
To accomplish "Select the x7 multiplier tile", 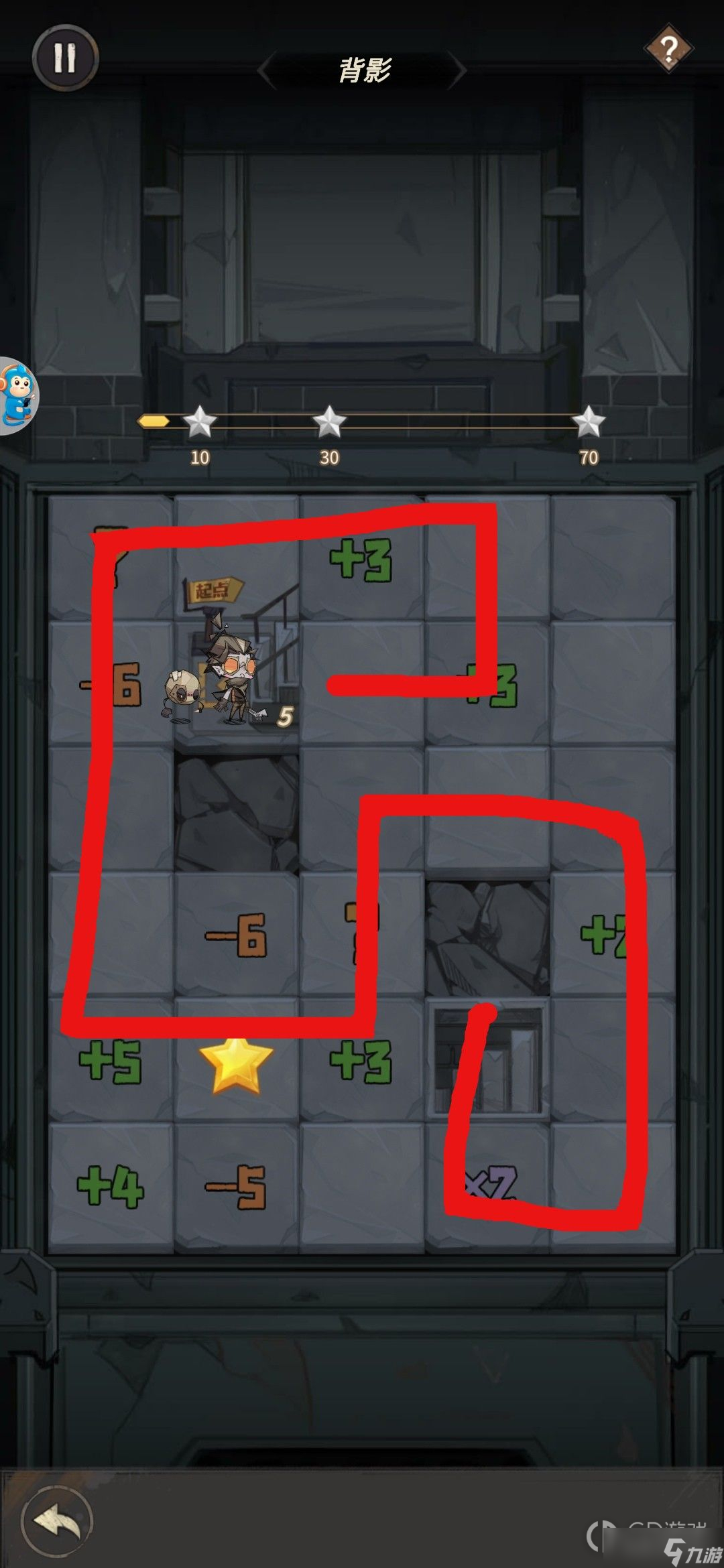I will [x=488, y=1188].
